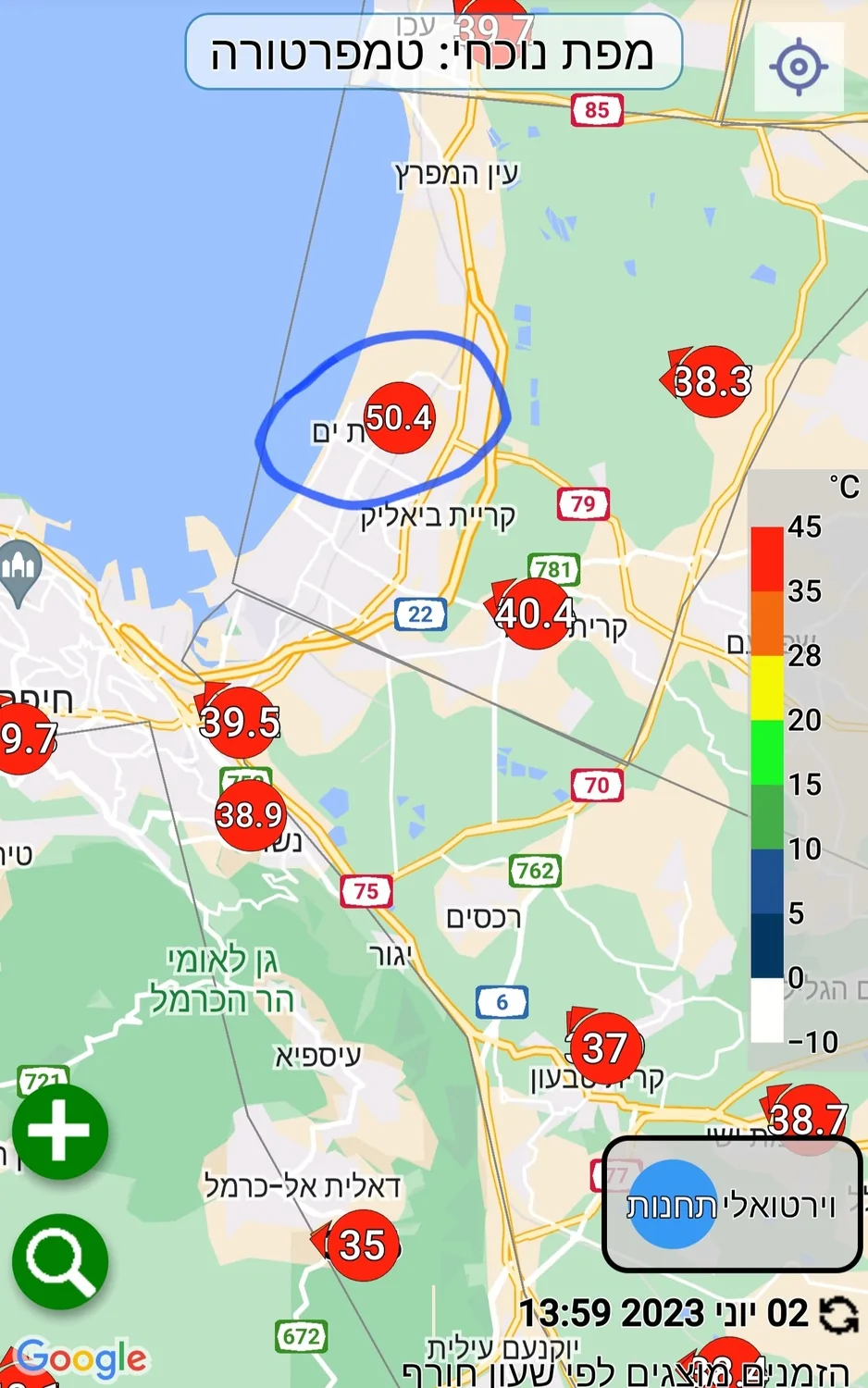Open the 35 station marker
Screen dimensions: 868x1388
362,1245
